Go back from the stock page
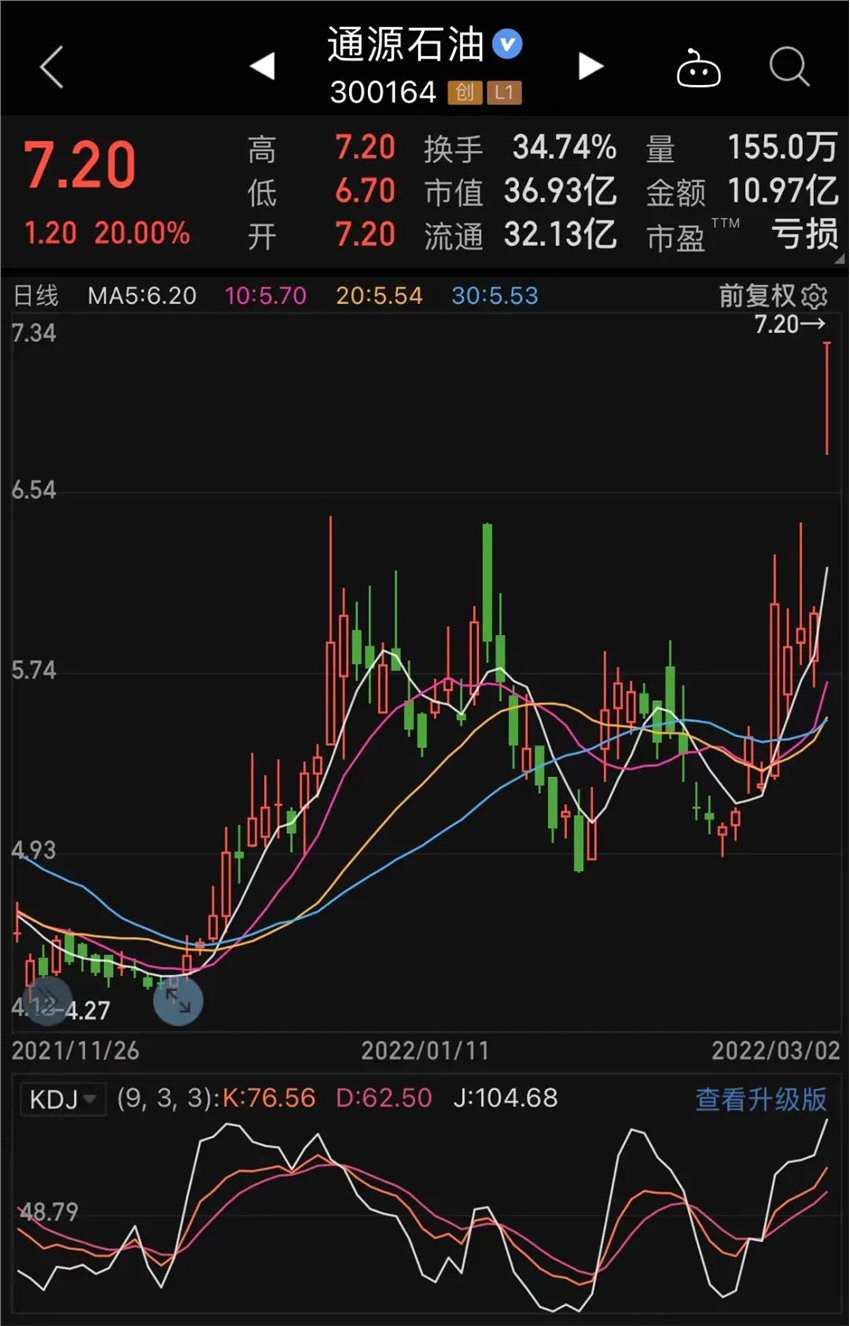 (x=51, y=67)
